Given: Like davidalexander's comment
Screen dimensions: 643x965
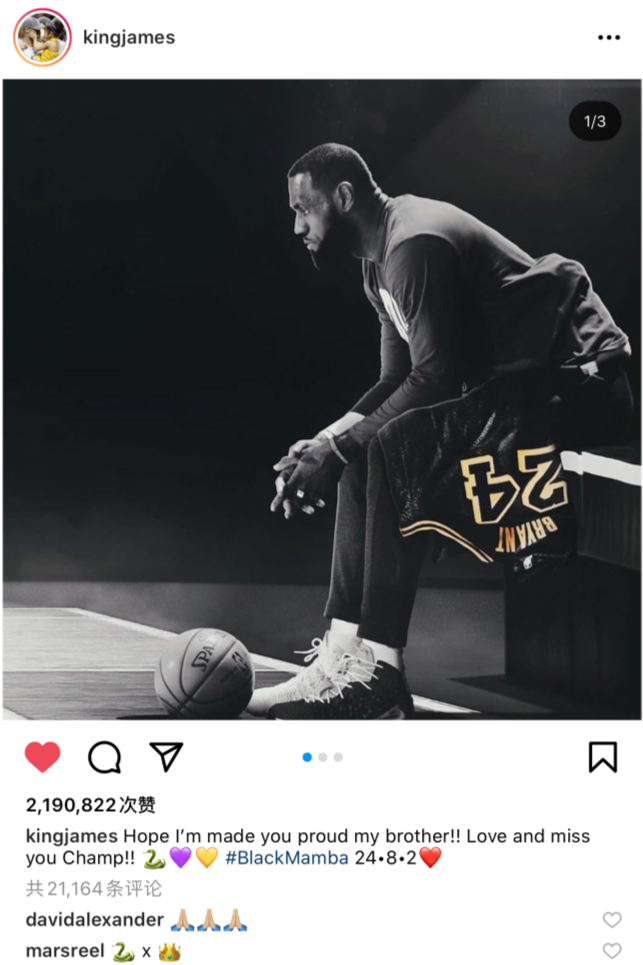Looking at the screenshot, I should (611, 920).
